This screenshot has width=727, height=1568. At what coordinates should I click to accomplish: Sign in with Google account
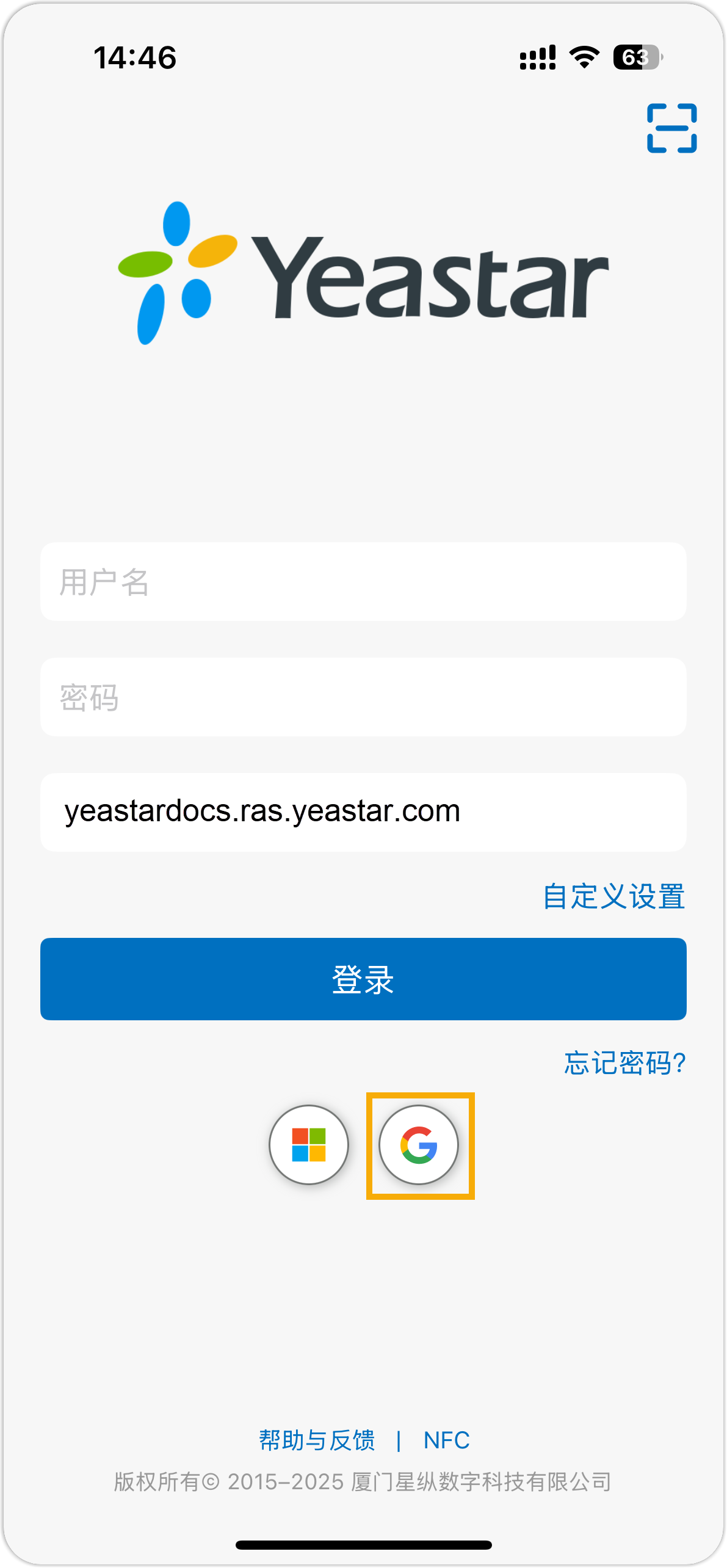pos(419,1144)
